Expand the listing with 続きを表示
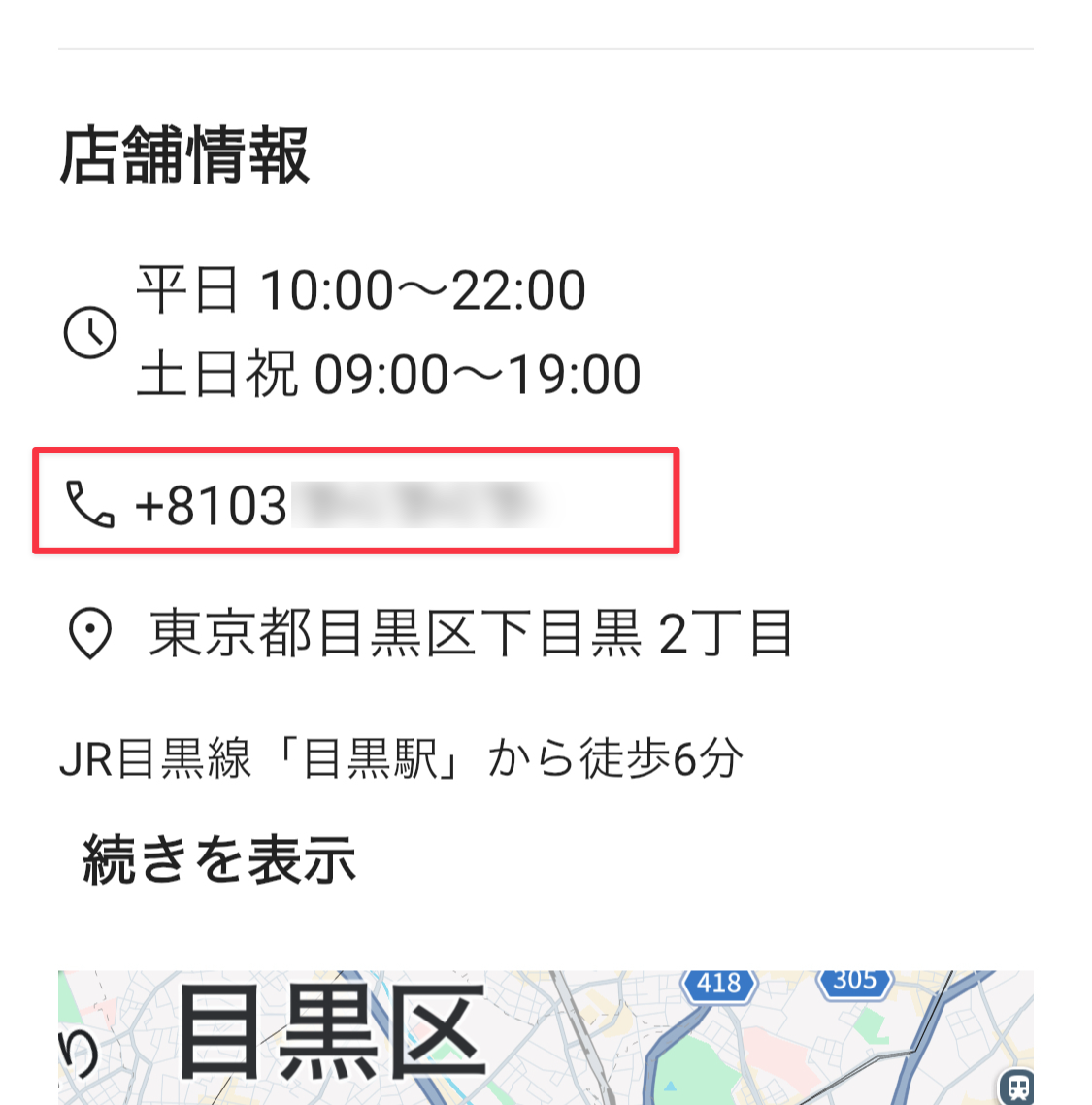The image size is (1092, 1105). coord(215,859)
